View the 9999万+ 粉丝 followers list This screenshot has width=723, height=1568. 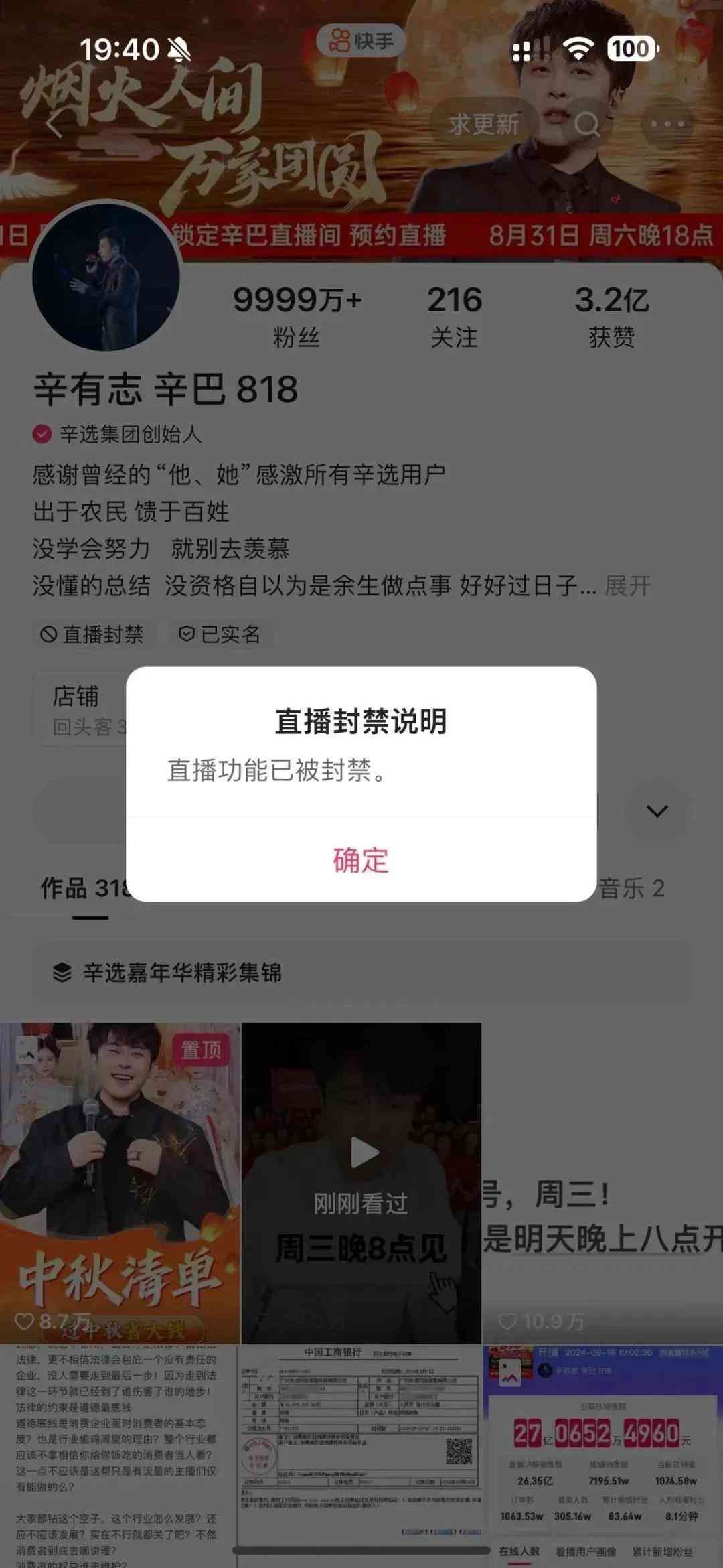[297, 316]
